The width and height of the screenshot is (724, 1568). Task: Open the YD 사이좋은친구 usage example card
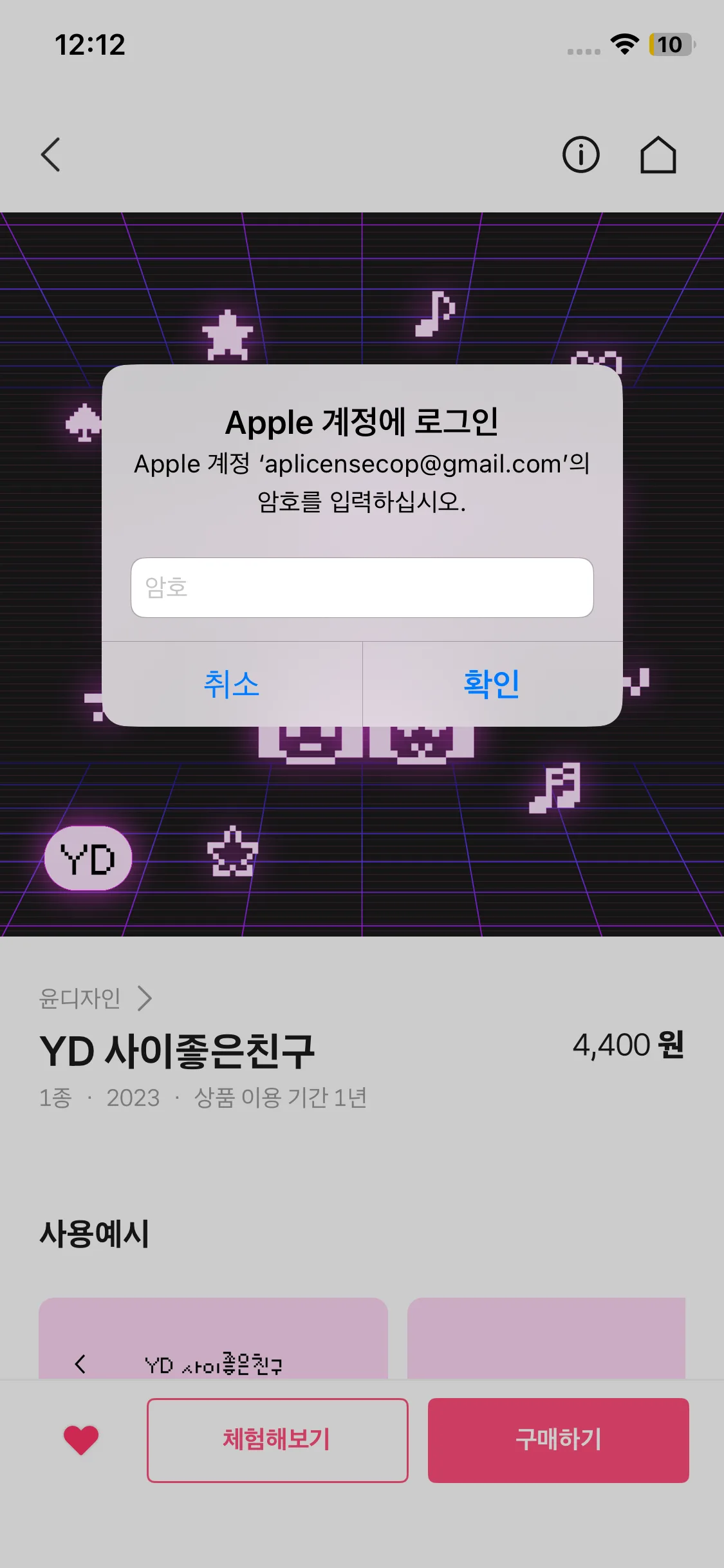[213, 1338]
